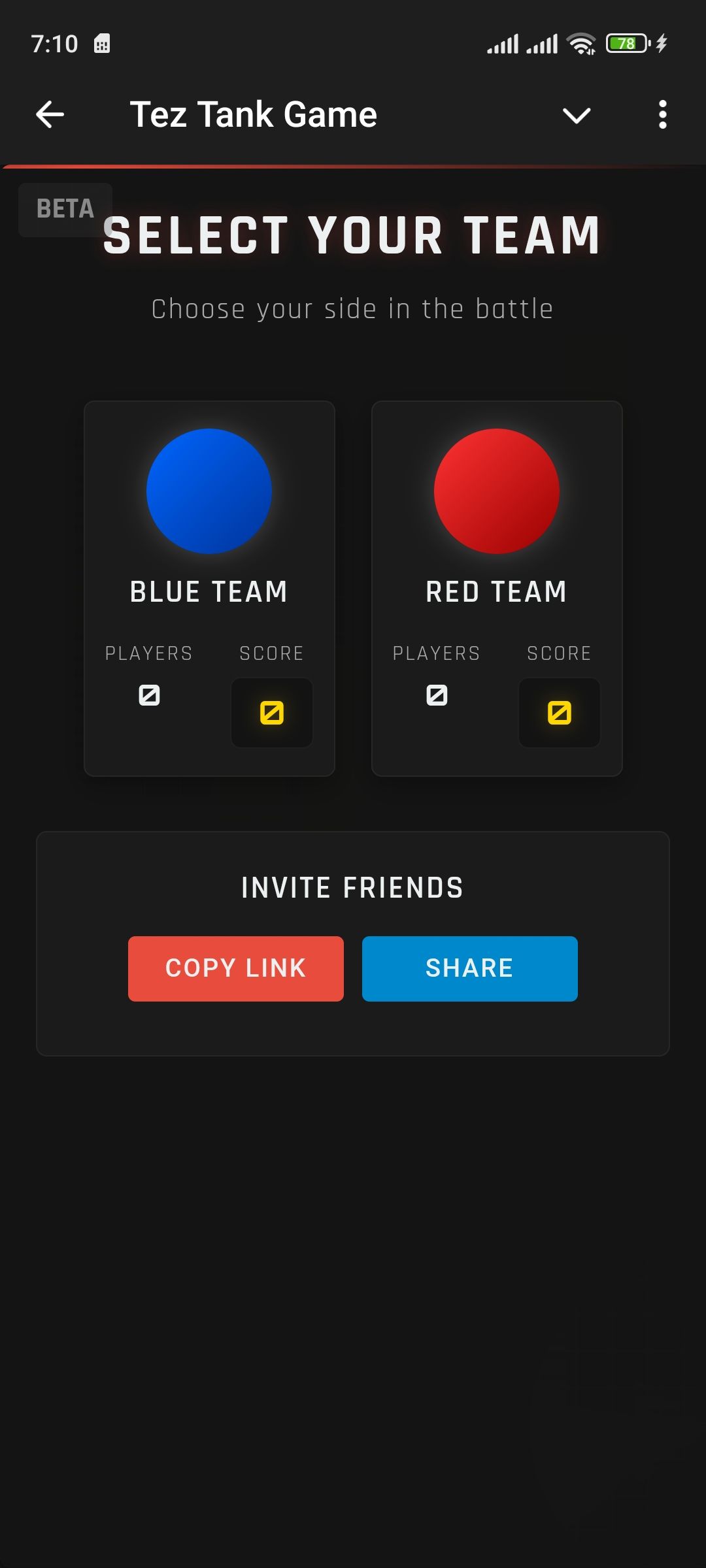This screenshot has height=1568, width=706.
Task: Select the Blue Team card
Action: point(209,588)
